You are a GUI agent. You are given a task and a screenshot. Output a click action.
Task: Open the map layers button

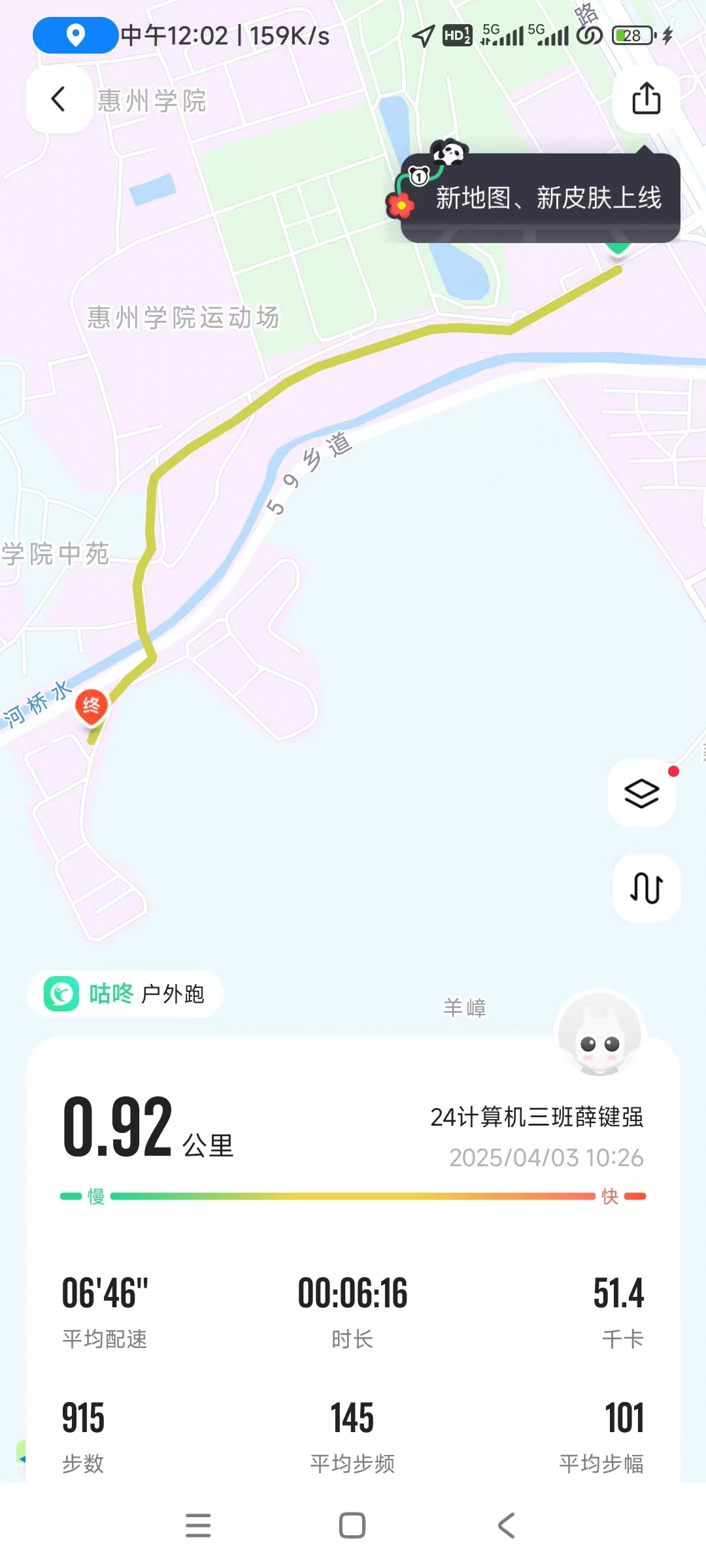click(641, 794)
